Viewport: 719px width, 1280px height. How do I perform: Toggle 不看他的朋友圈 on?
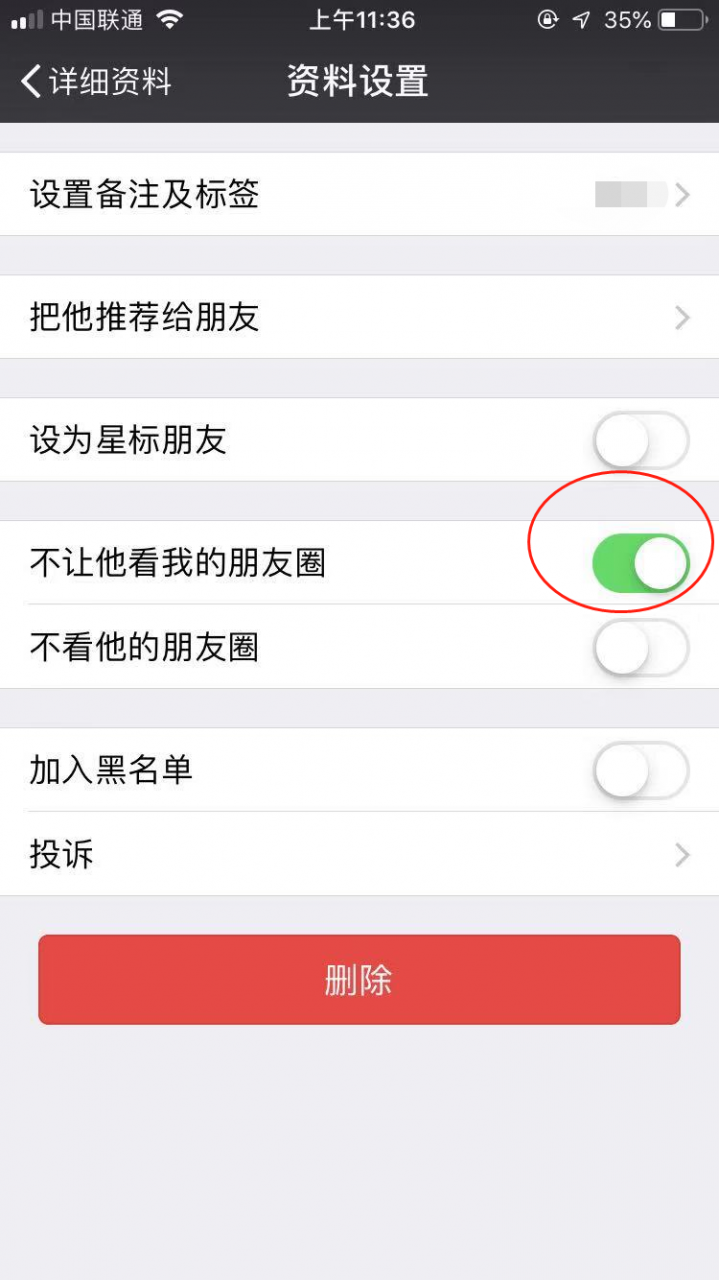[641, 648]
